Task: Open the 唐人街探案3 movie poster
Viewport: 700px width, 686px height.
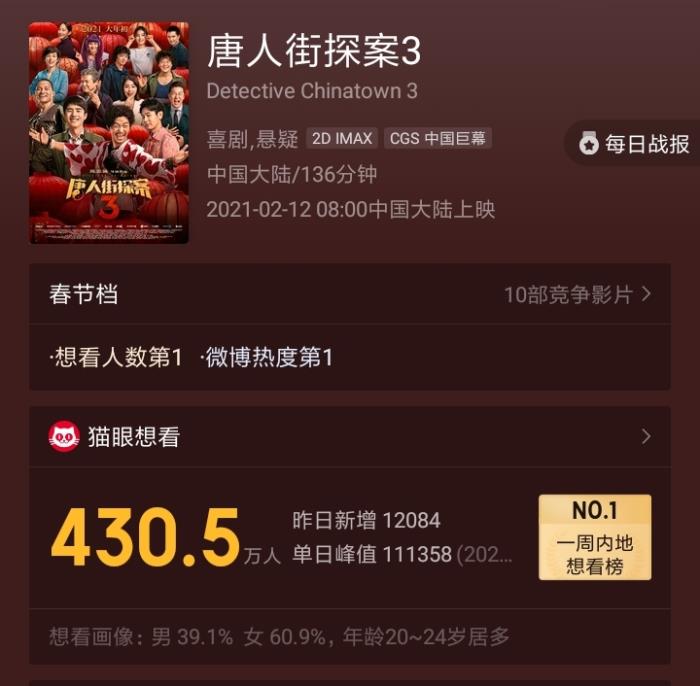Action: tap(109, 133)
